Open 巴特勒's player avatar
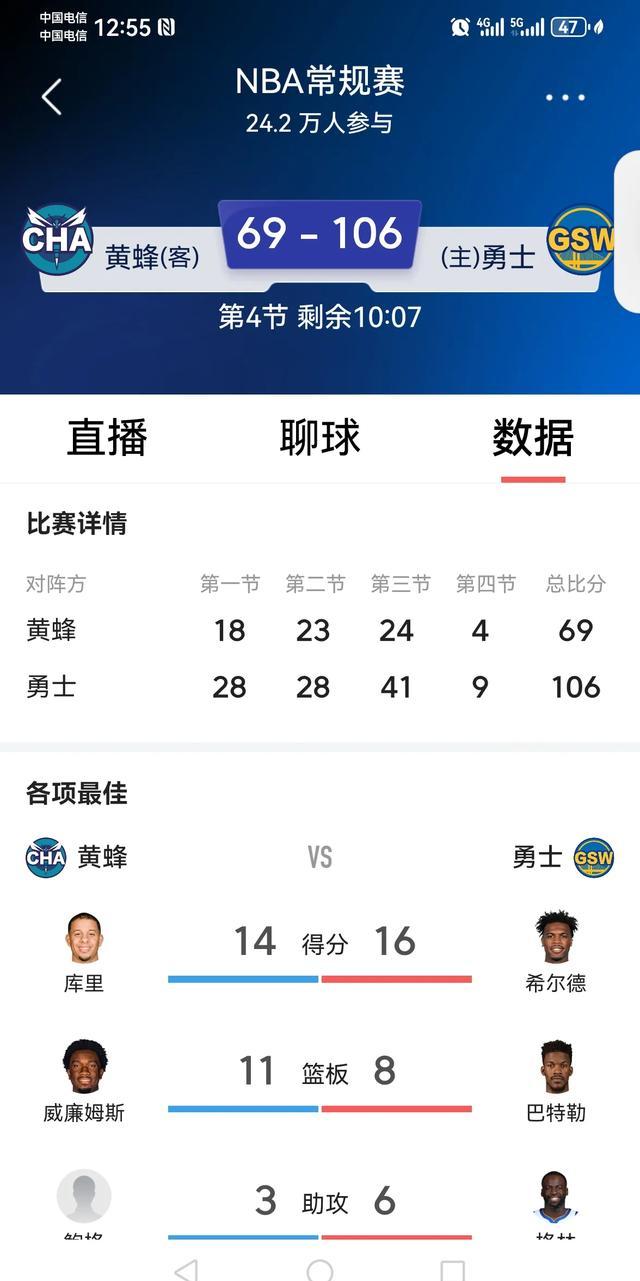The width and height of the screenshot is (640, 1281). [556, 1067]
